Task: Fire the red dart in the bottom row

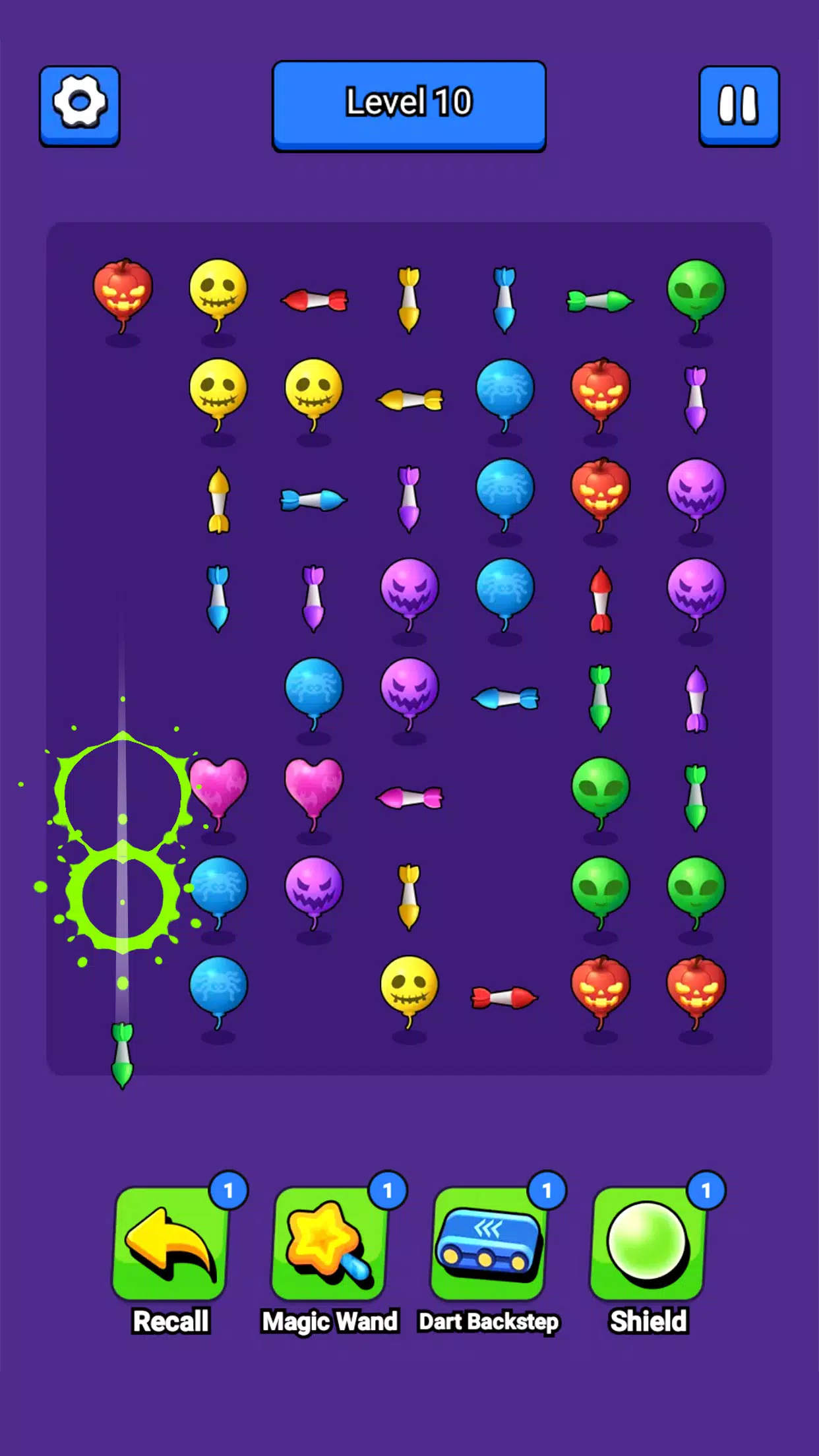Action: click(x=504, y=998)
